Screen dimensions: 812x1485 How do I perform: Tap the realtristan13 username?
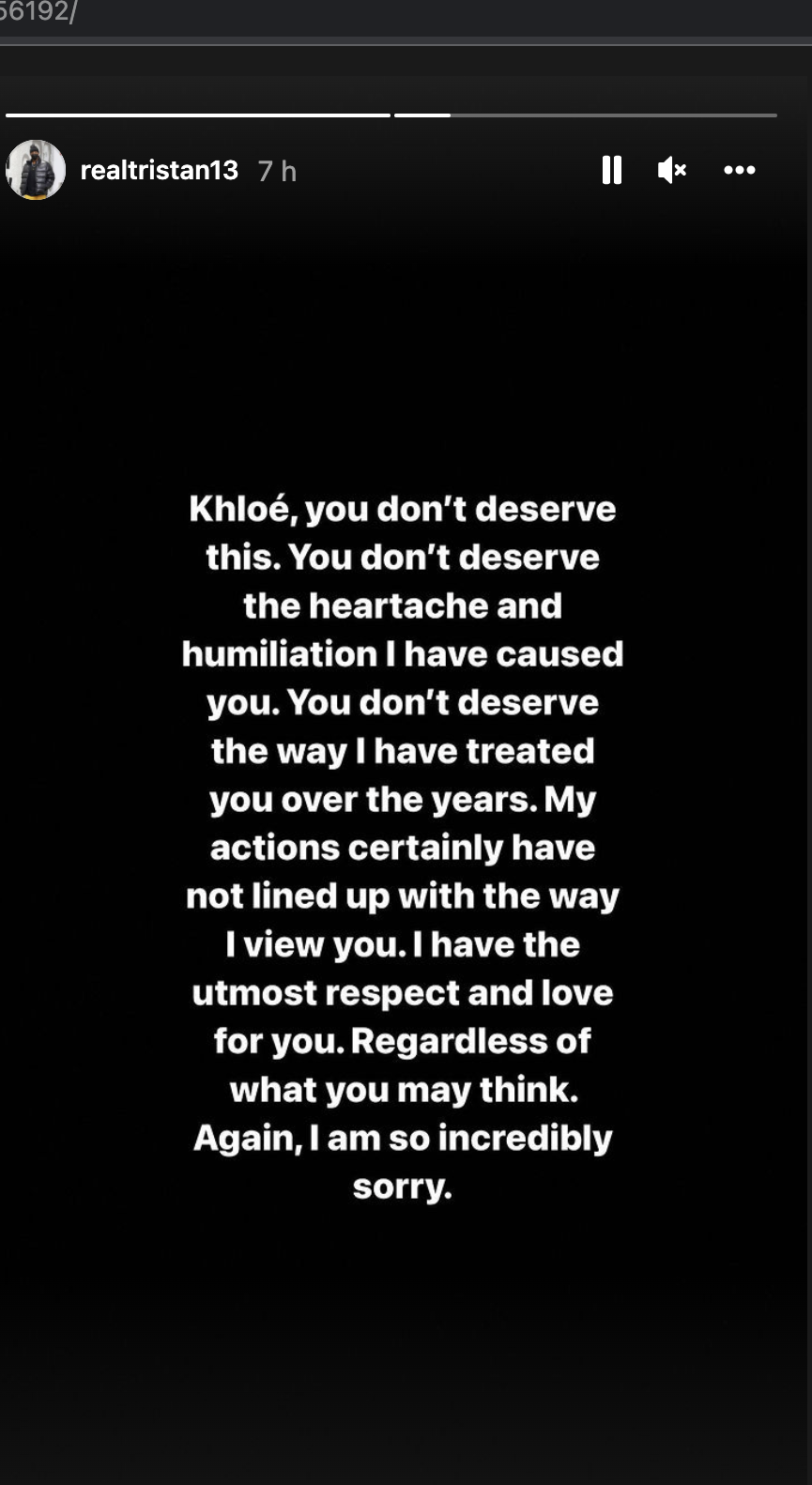[160, 170]
